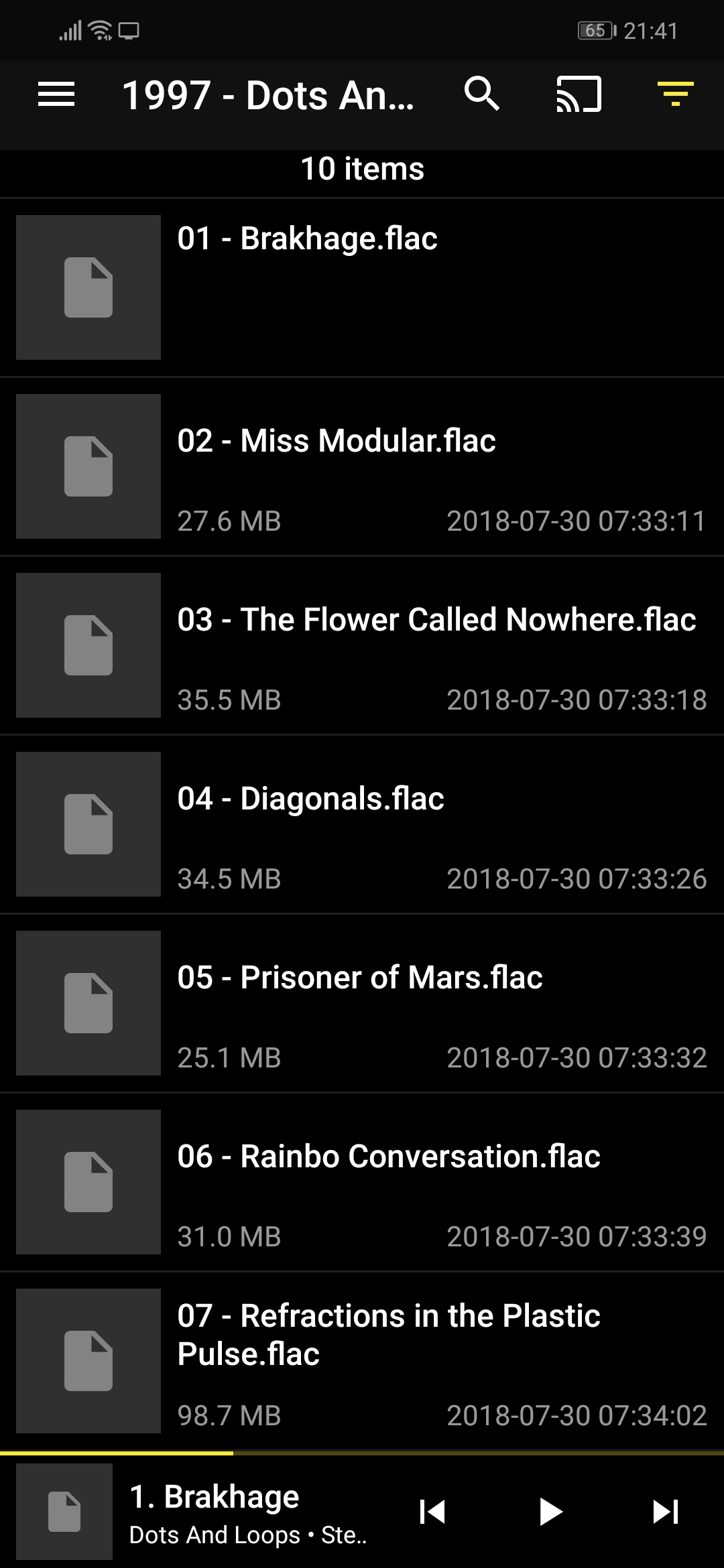Image resolution: width=724 pixels, height=1568 pixels.
Task: Select 06 - Rainbo Conversation.flac
Action: click(362, 1182)
